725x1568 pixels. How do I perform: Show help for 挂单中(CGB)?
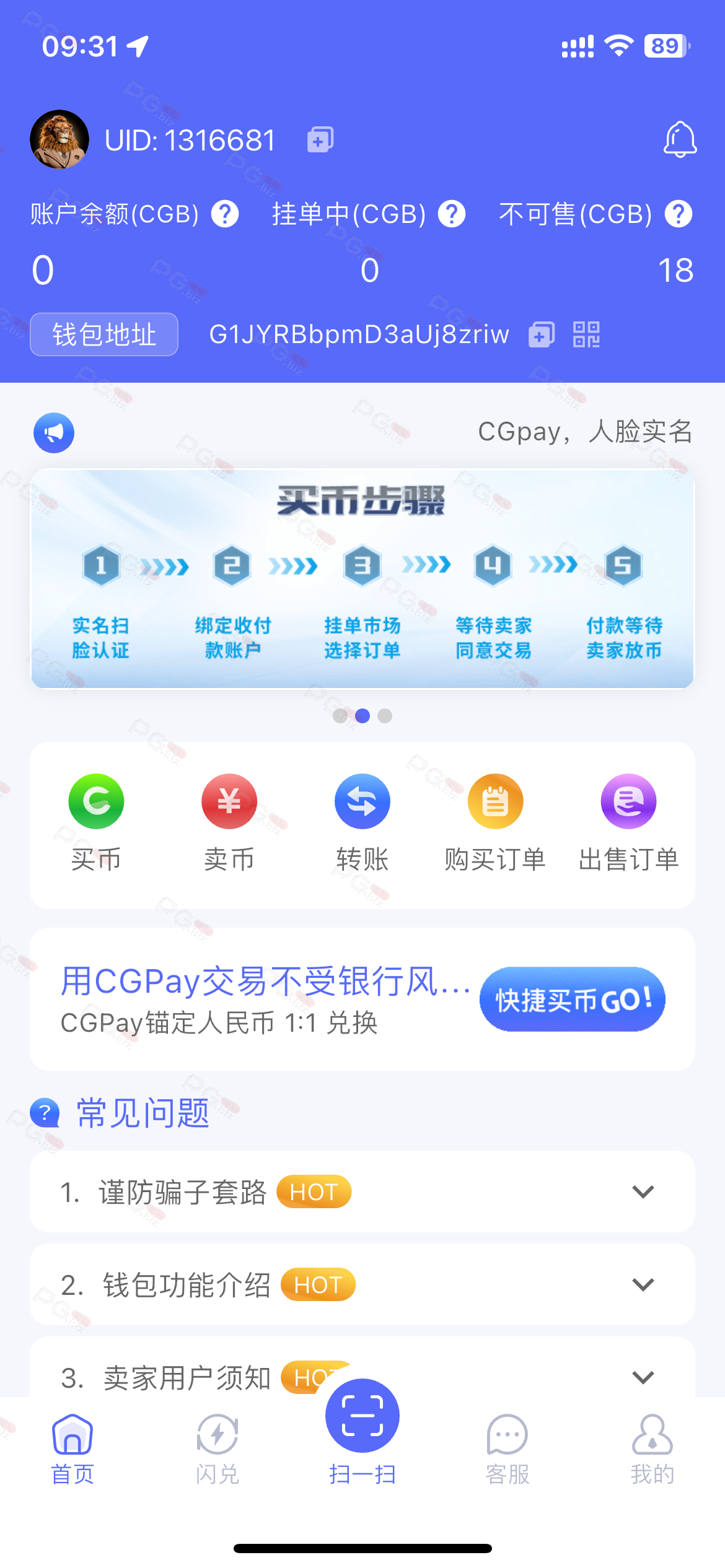452,214
